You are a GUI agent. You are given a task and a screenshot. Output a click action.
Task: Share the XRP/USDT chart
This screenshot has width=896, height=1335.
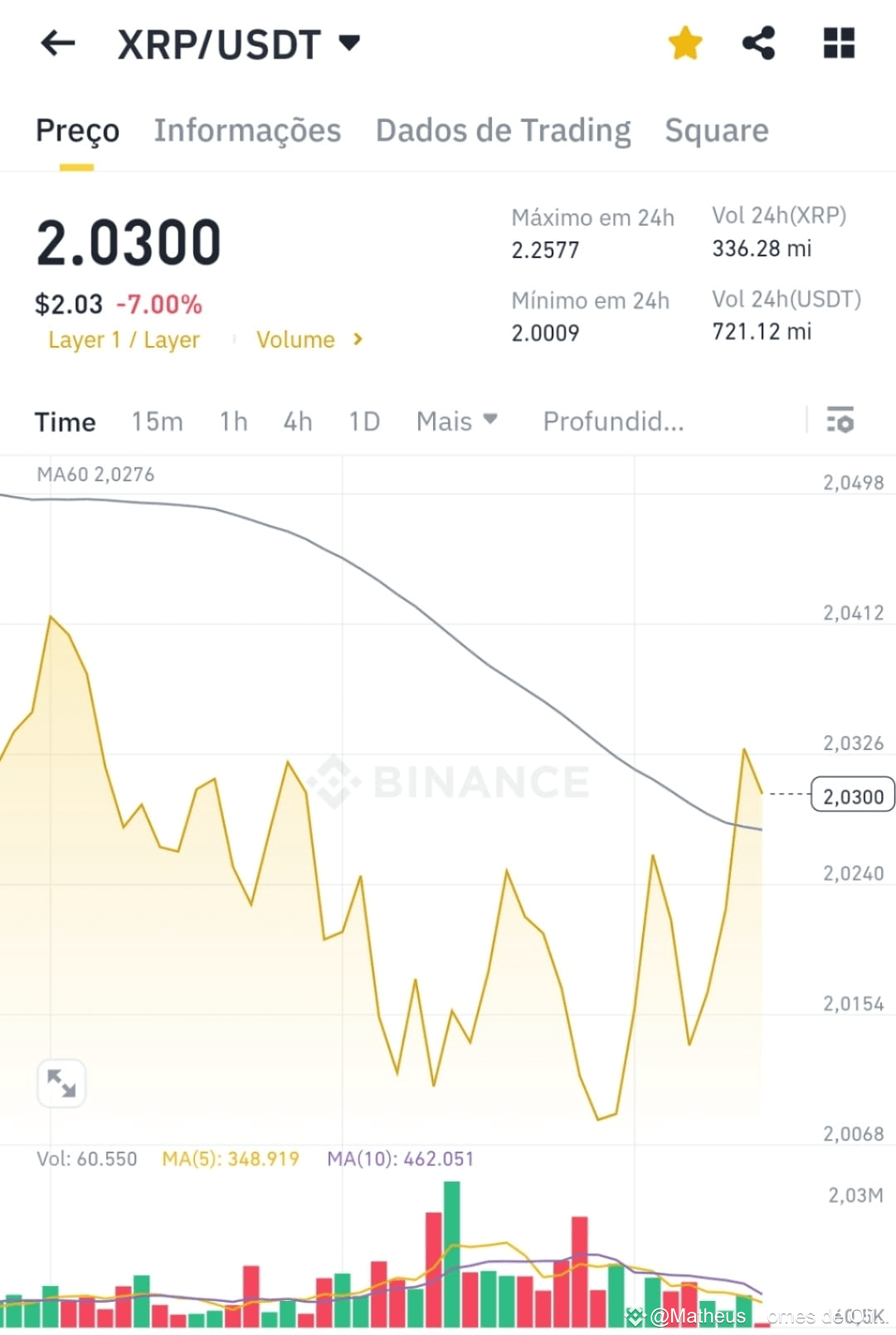click(x=757, y=43)
